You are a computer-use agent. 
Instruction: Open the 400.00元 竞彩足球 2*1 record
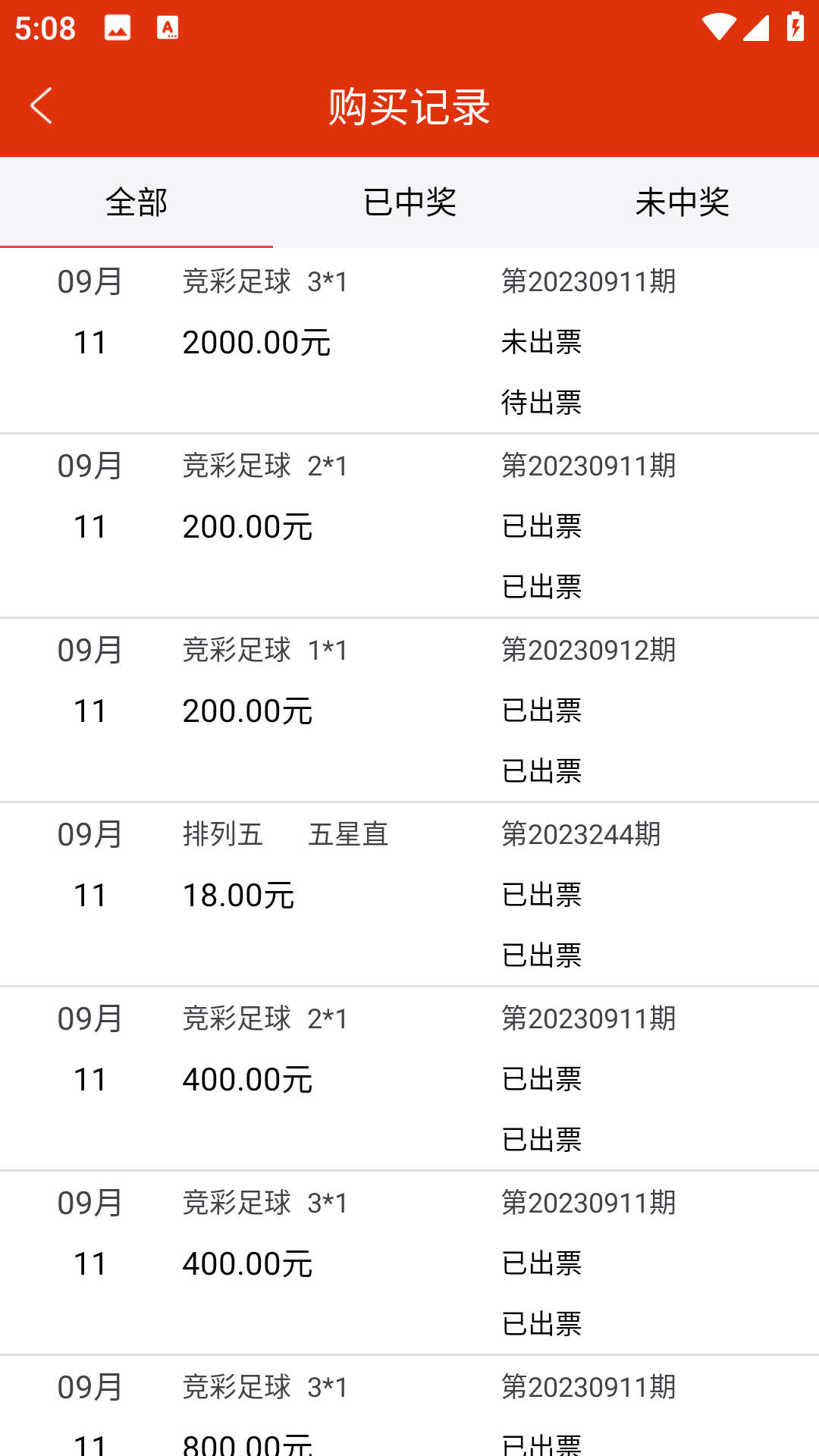coord(409,1078)
